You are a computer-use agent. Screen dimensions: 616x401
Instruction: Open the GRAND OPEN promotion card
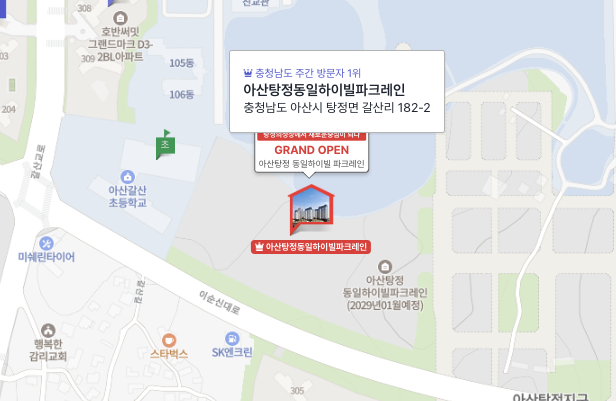coord(311,151)
